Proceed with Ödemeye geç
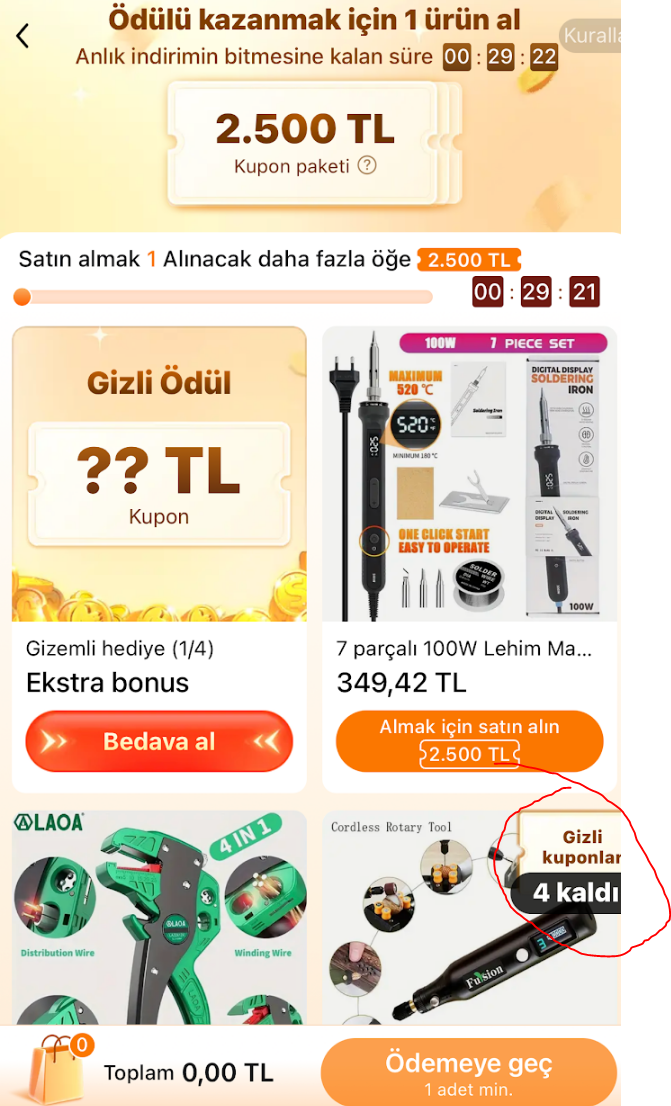This screenshot has height=1106, width=671. (x=468, y=1072)
